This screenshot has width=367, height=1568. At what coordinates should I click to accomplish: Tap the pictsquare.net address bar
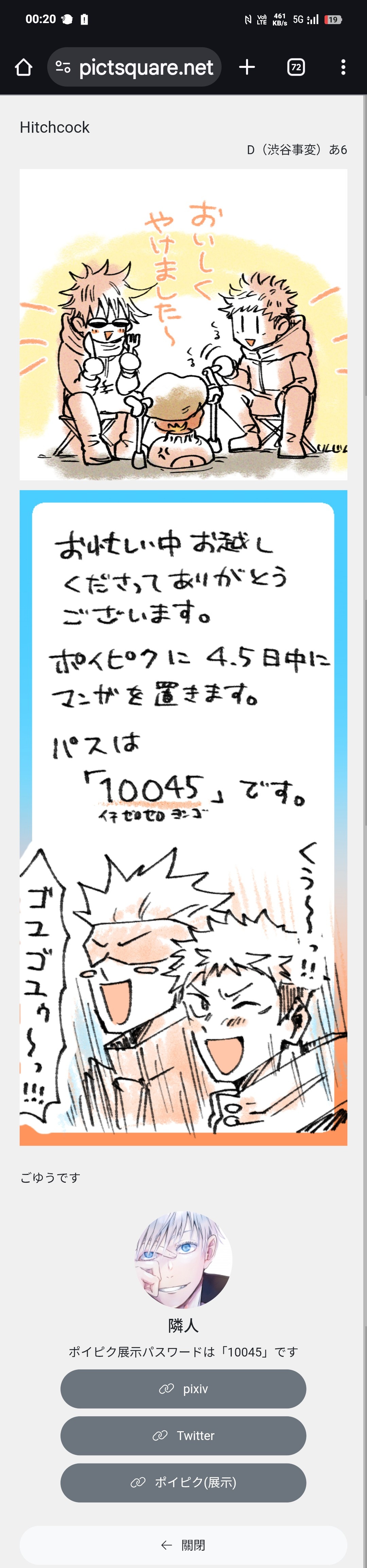(x=134, y=68)
